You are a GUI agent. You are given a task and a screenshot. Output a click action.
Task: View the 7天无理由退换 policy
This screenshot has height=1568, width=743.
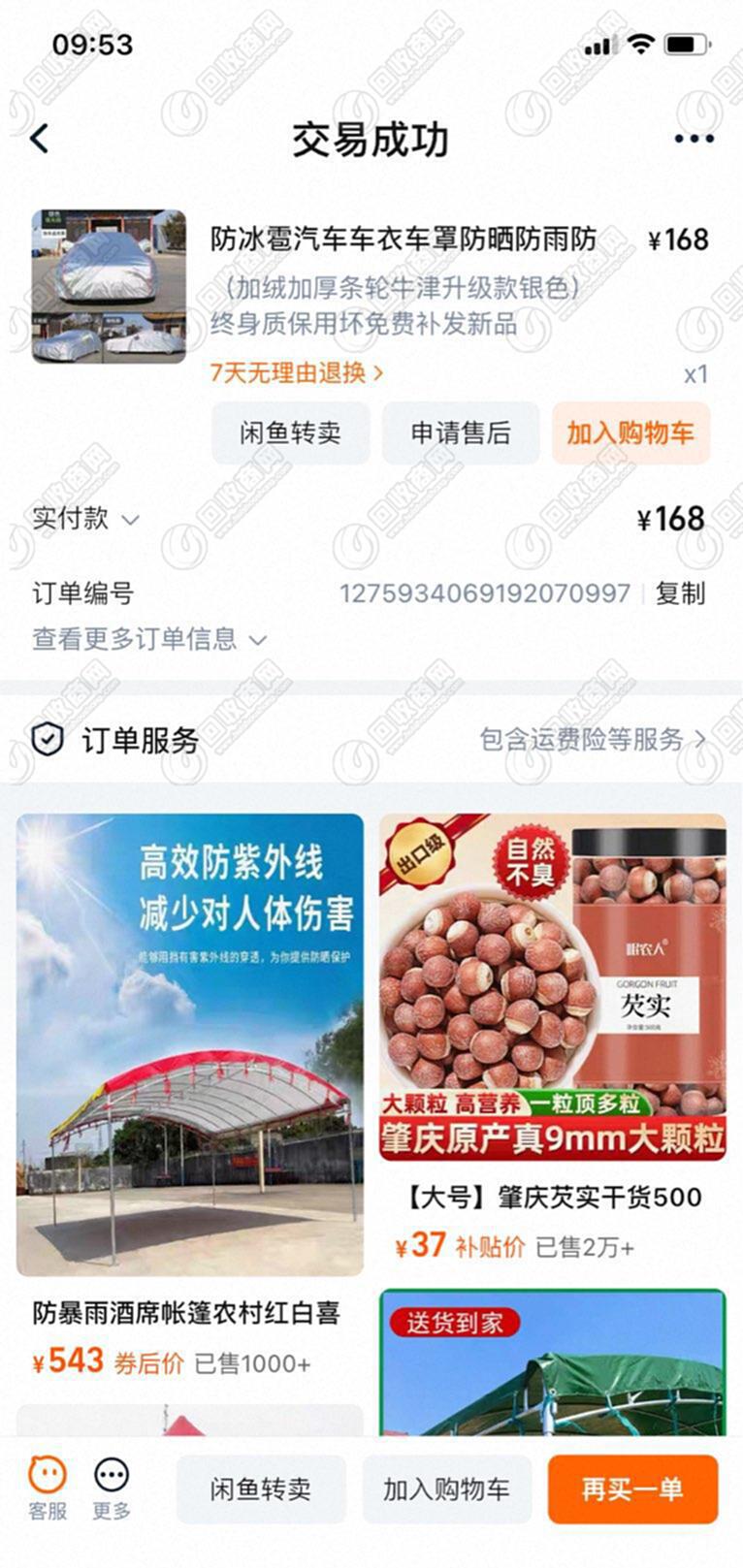(296, 372)
